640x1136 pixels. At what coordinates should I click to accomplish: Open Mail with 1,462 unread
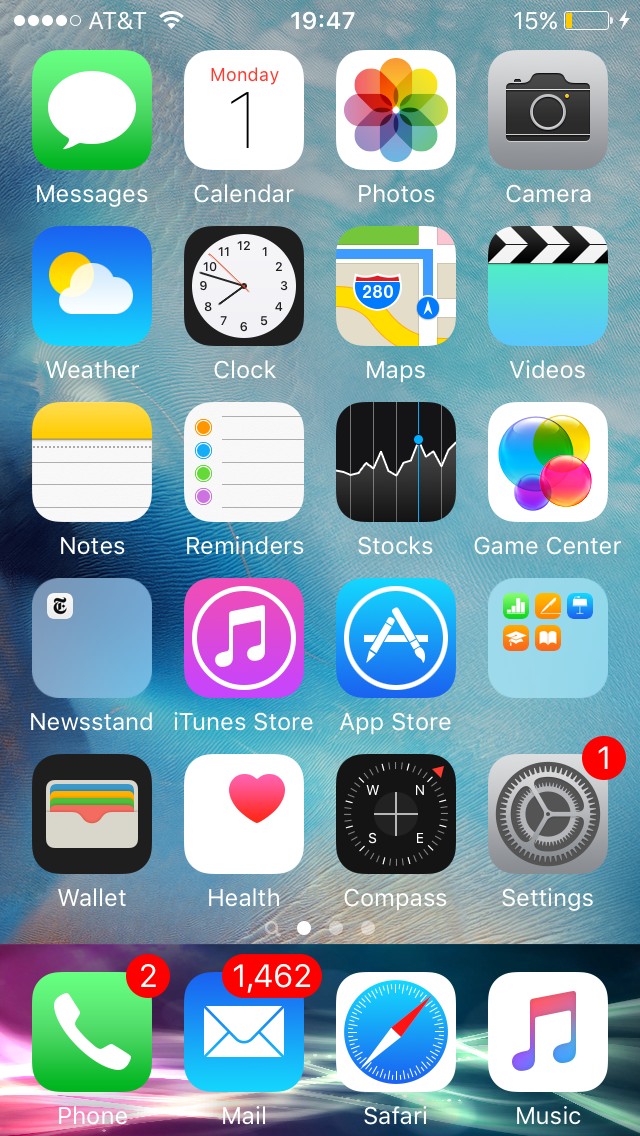pyautogui.click(x=244, y=1032)
